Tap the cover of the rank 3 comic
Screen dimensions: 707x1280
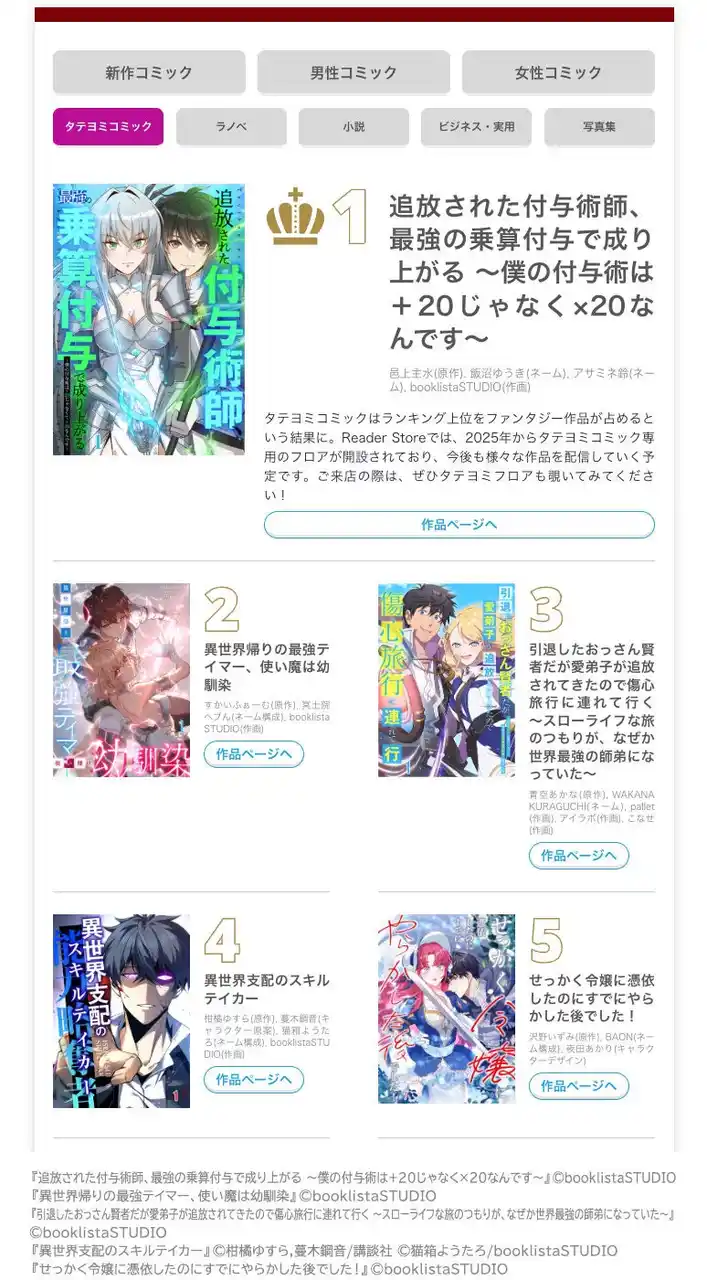[446, 680]
